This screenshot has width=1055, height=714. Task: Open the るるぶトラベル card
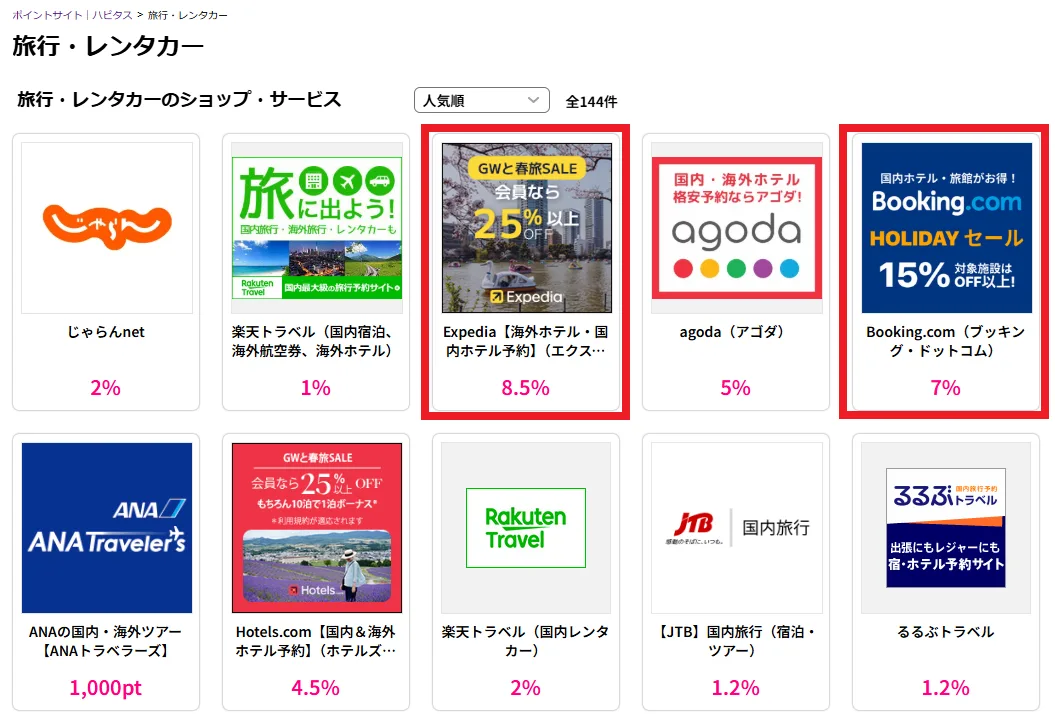[946, 570]
